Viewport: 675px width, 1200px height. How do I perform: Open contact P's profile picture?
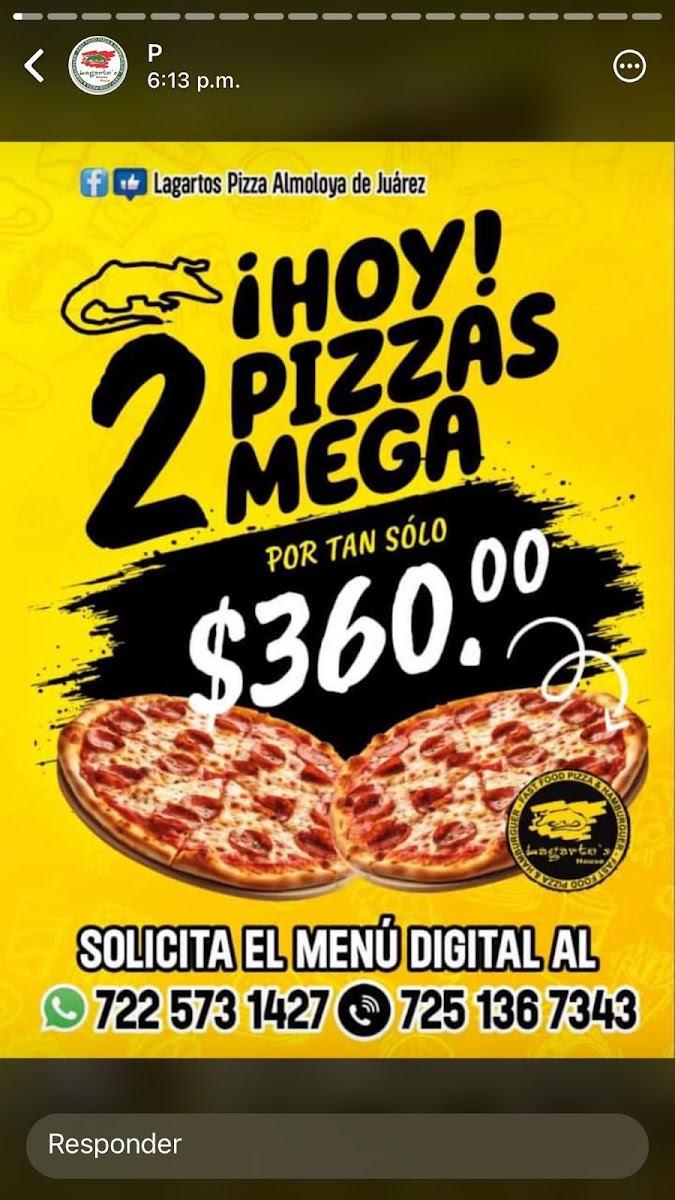[98, 66]
